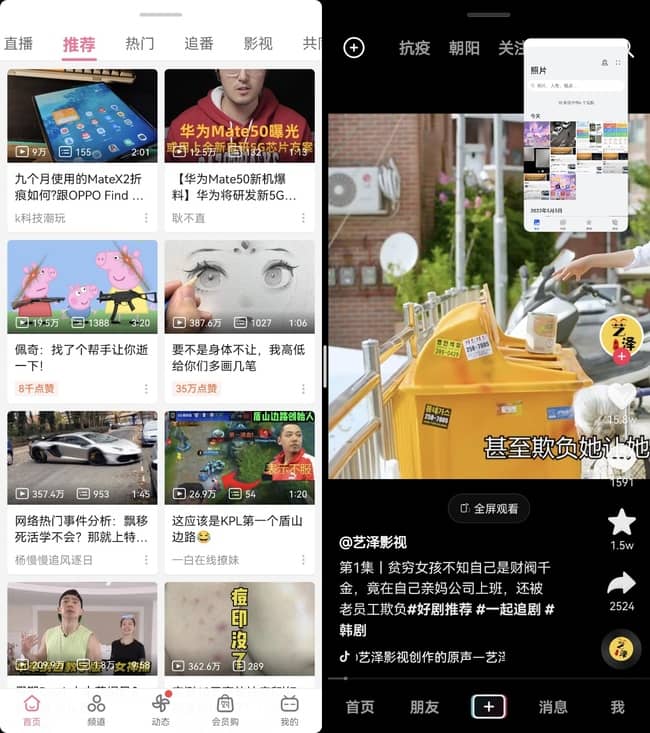Image resolution: width=650 pixels, height=733 pixels.
Task: Go to the 消息 tab
Action: [x=553, y=707]
